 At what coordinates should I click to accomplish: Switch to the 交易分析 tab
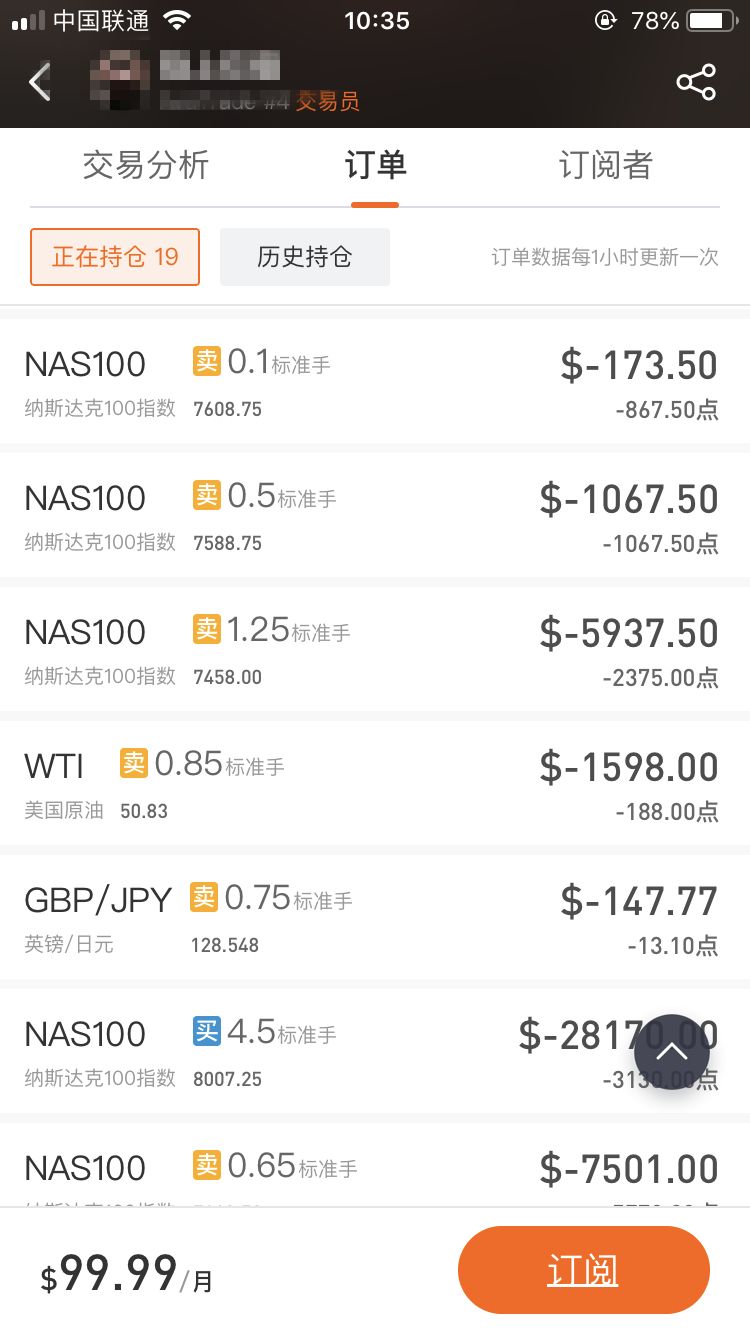146,165
